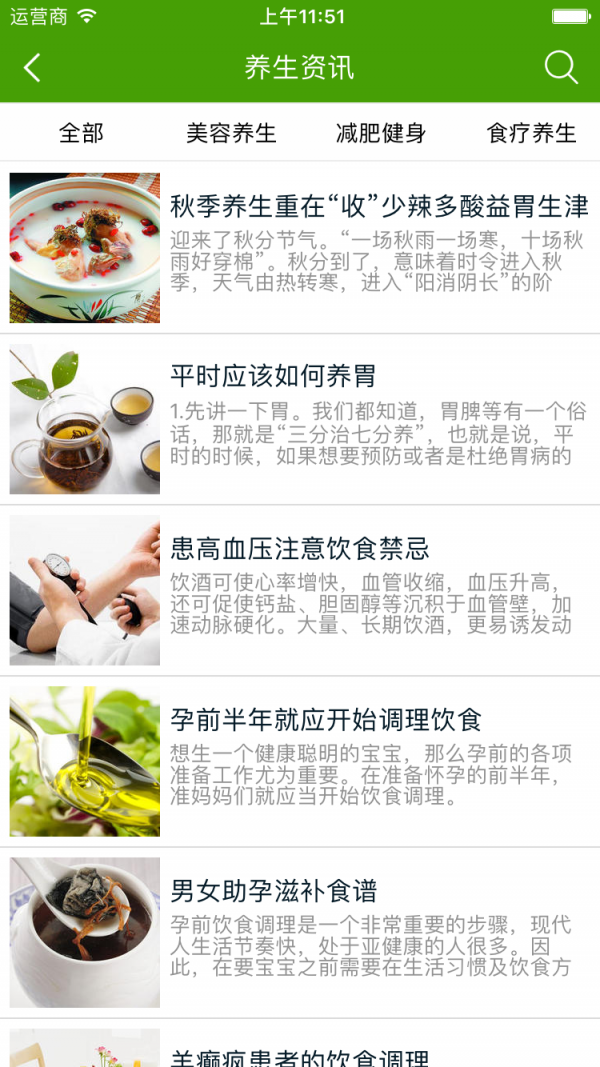Open the 食疗养生 tab
The height and width of the screenshot is (1067, 600).
[531, 133]
